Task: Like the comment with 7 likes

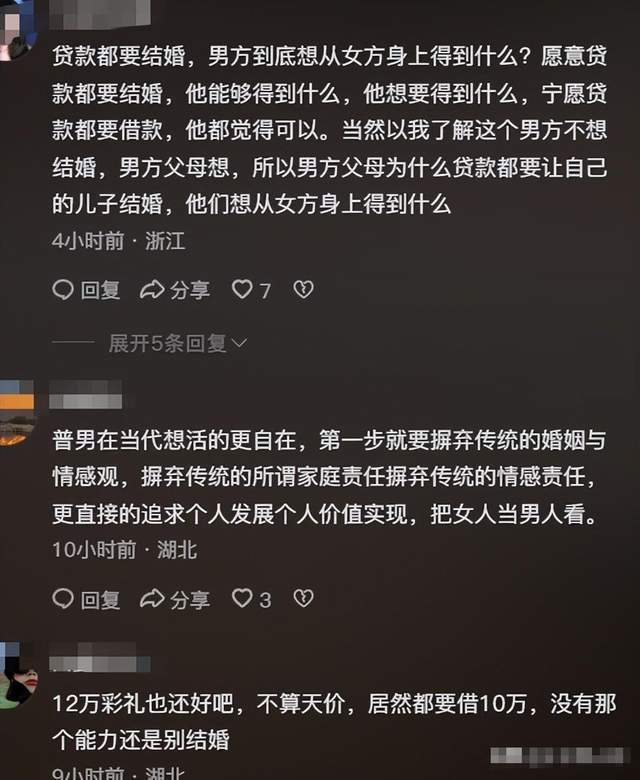Action: point(243,290)
